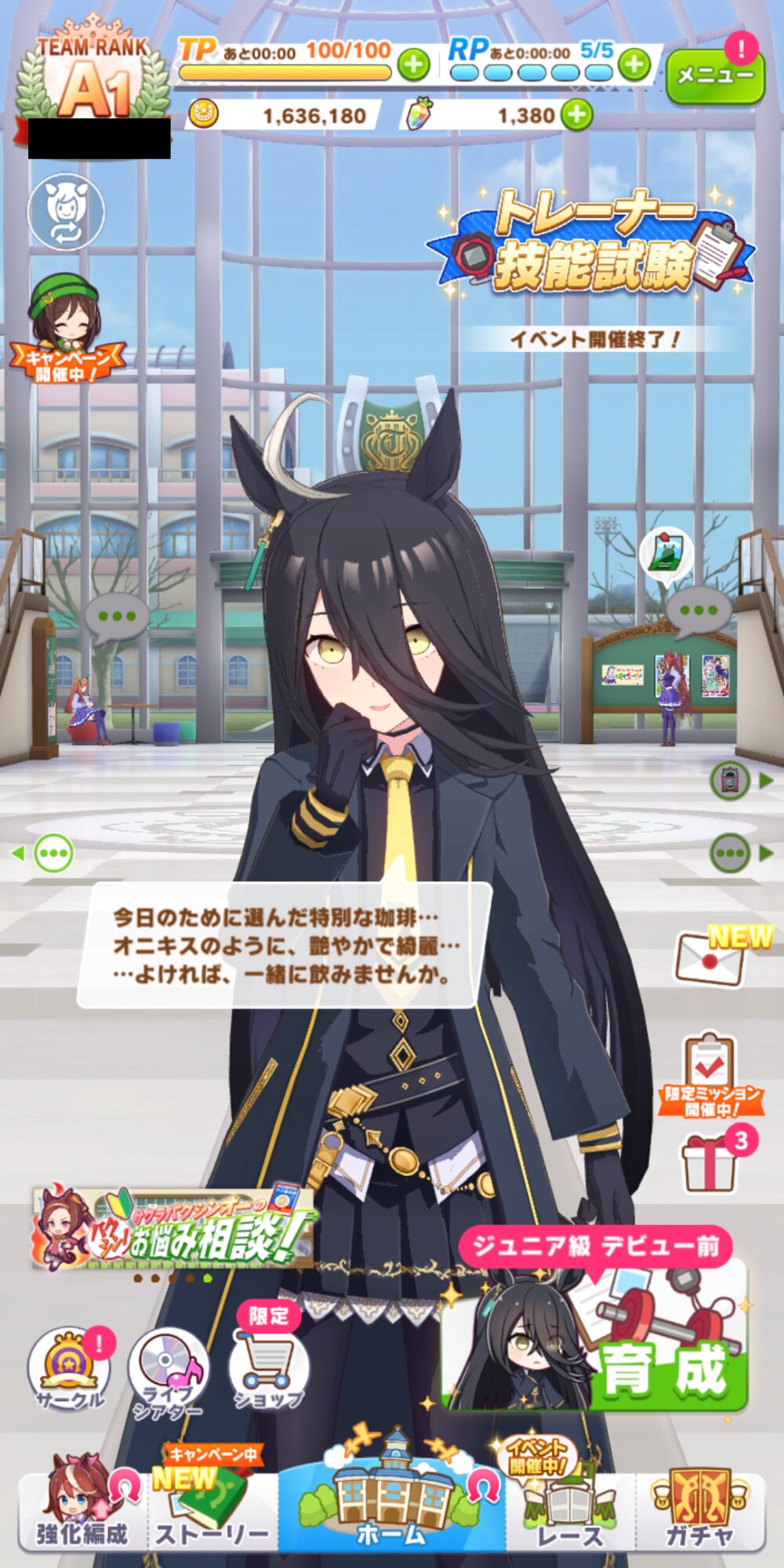Open the green メニュー button
Viewport: 784px width, 1568px height.
click(x=714, y=76)
